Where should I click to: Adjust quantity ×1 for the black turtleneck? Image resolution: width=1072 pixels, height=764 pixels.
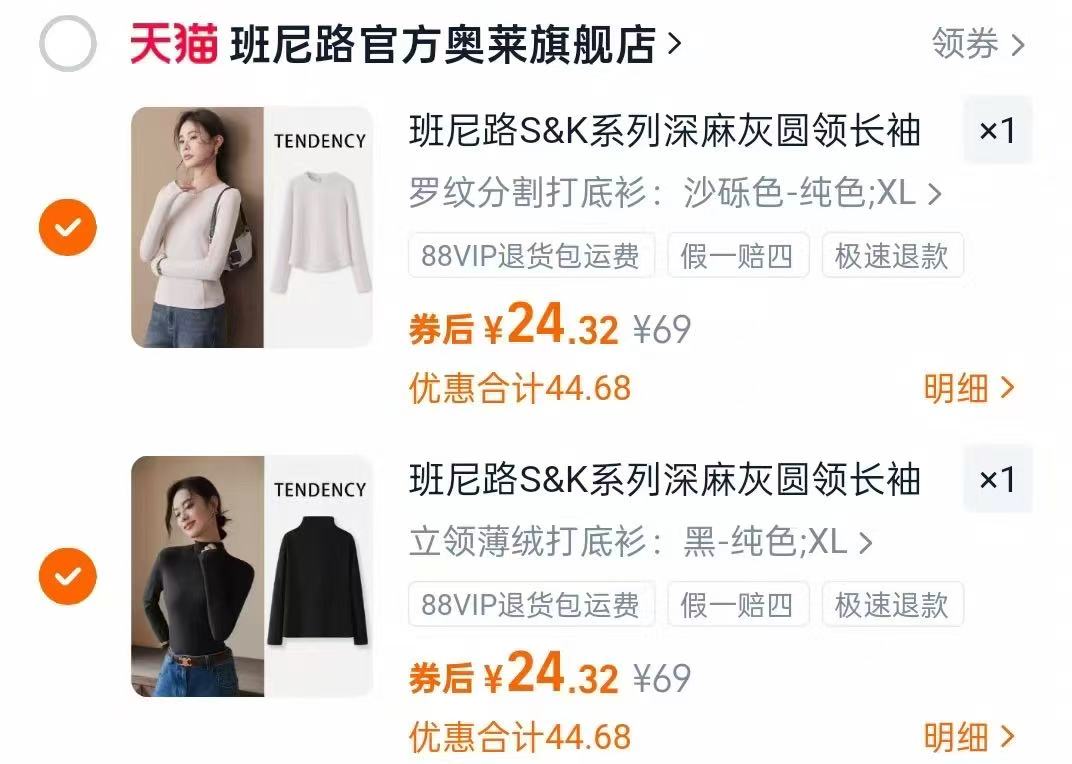[997, 480]
